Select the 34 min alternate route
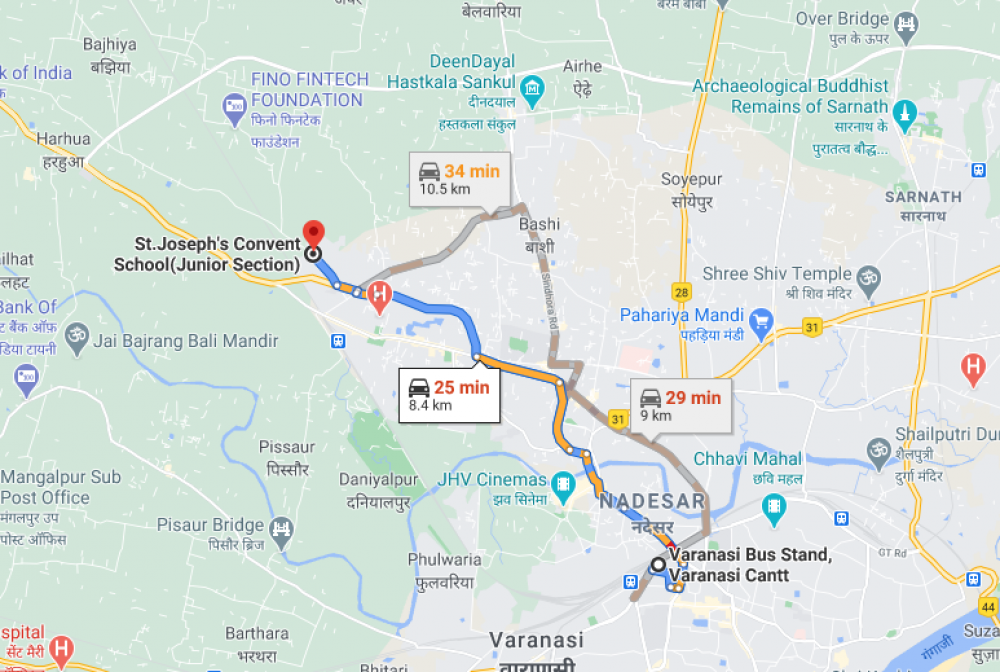 [x=459, y=178]
